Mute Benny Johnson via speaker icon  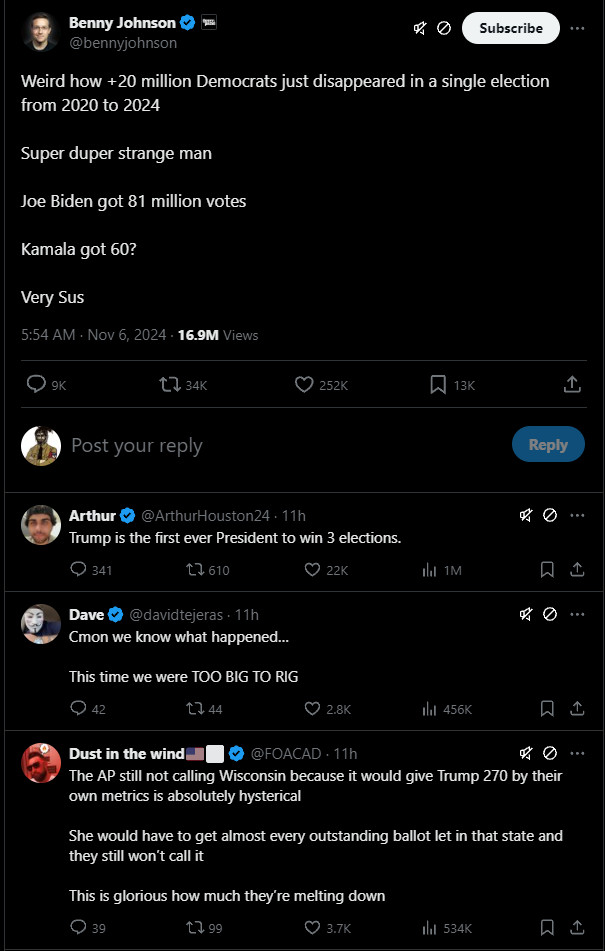pyautogui.click(x=420, y=28)
